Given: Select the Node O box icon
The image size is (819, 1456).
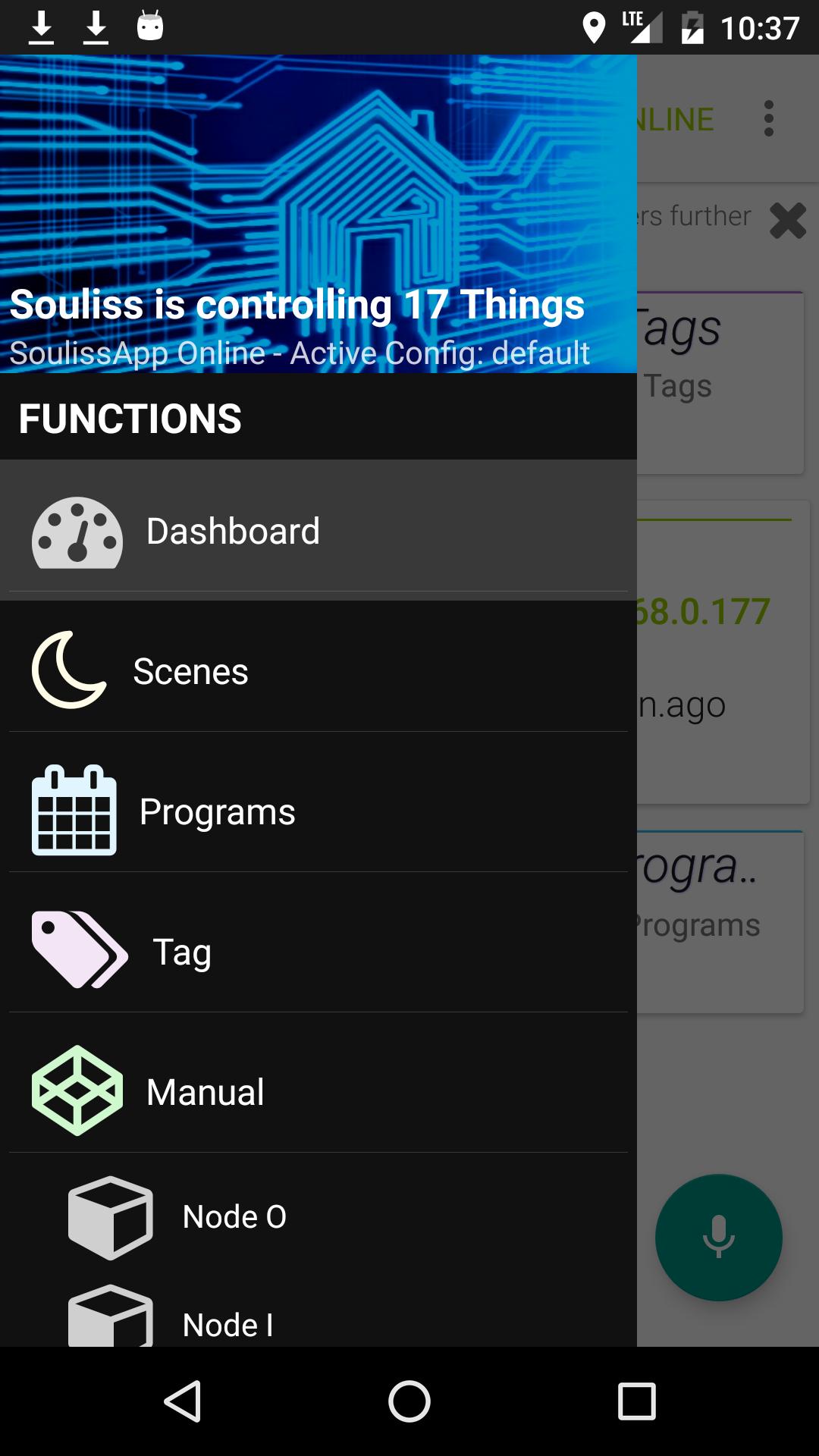Looking at the screenshot, I should [x=110, y=1216].
